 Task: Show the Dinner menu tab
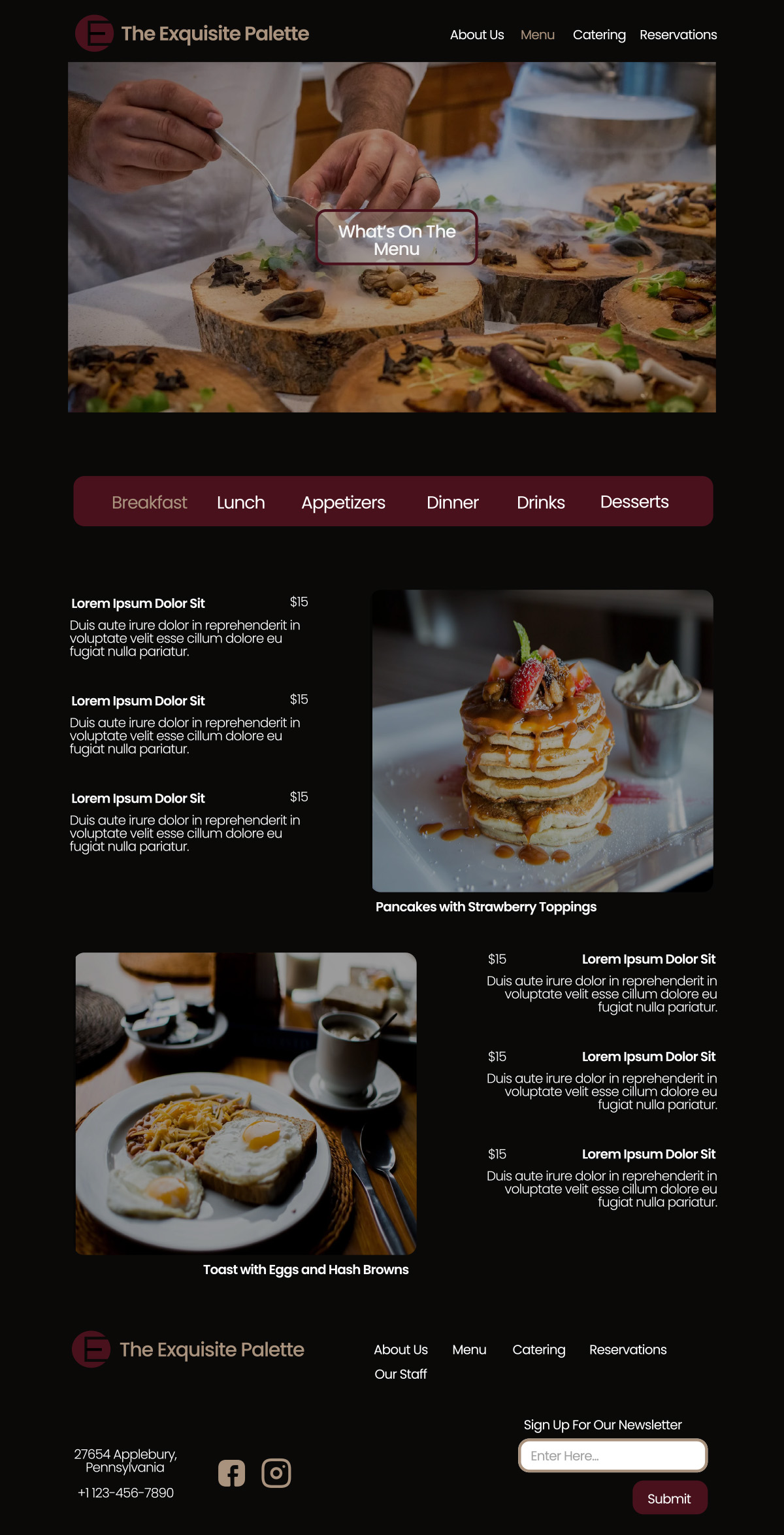coord(453,502)
